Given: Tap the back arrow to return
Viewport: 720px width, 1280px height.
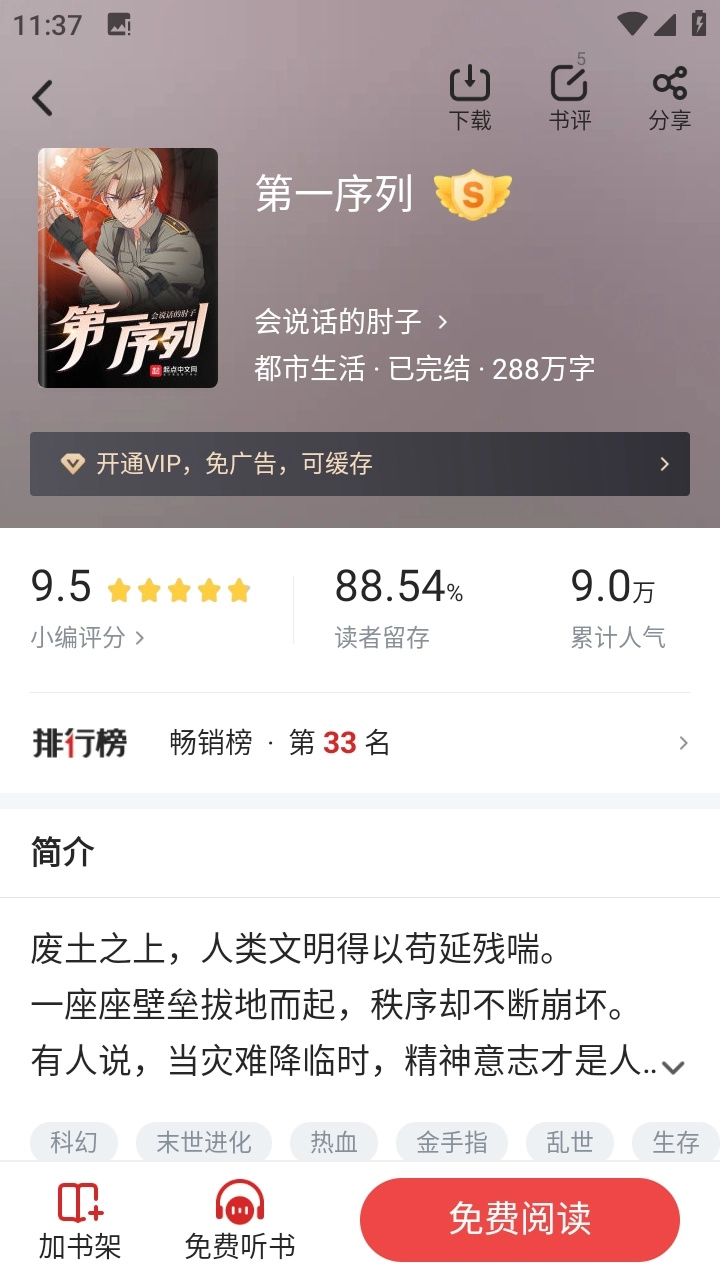Looking at the screenshot, I should point(42,97).
